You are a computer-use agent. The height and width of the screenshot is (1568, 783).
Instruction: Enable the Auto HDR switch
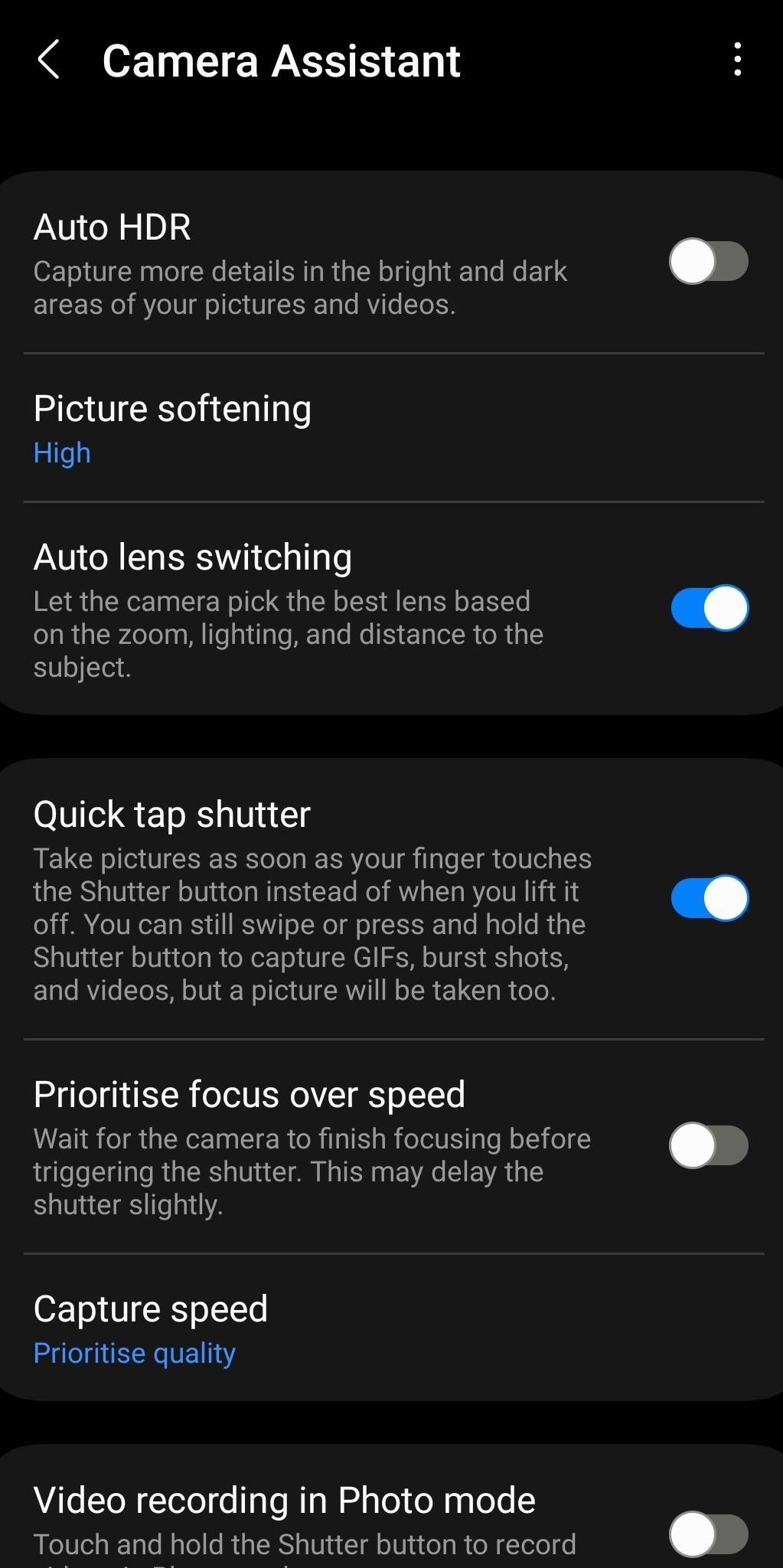(707, 261)
